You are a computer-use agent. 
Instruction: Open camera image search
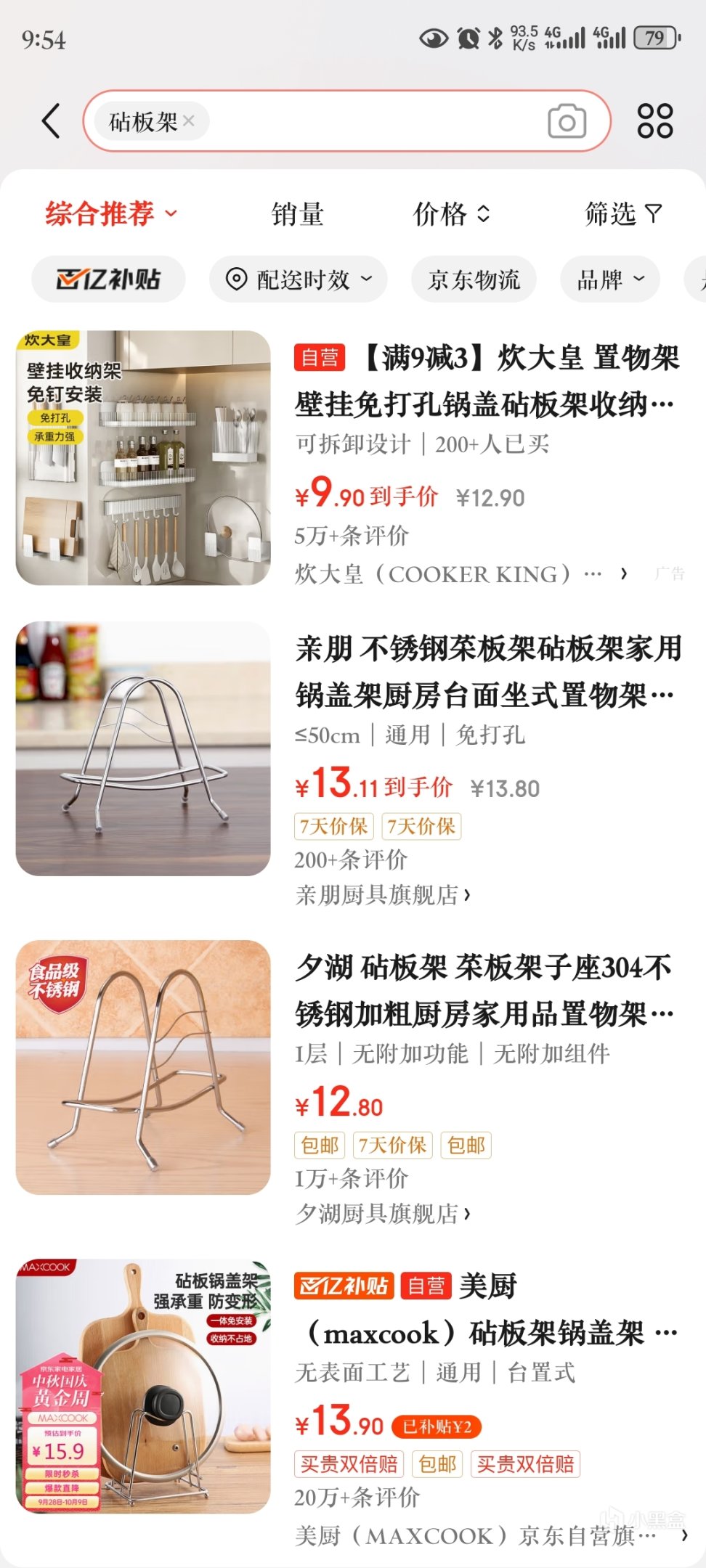[567, 121]
